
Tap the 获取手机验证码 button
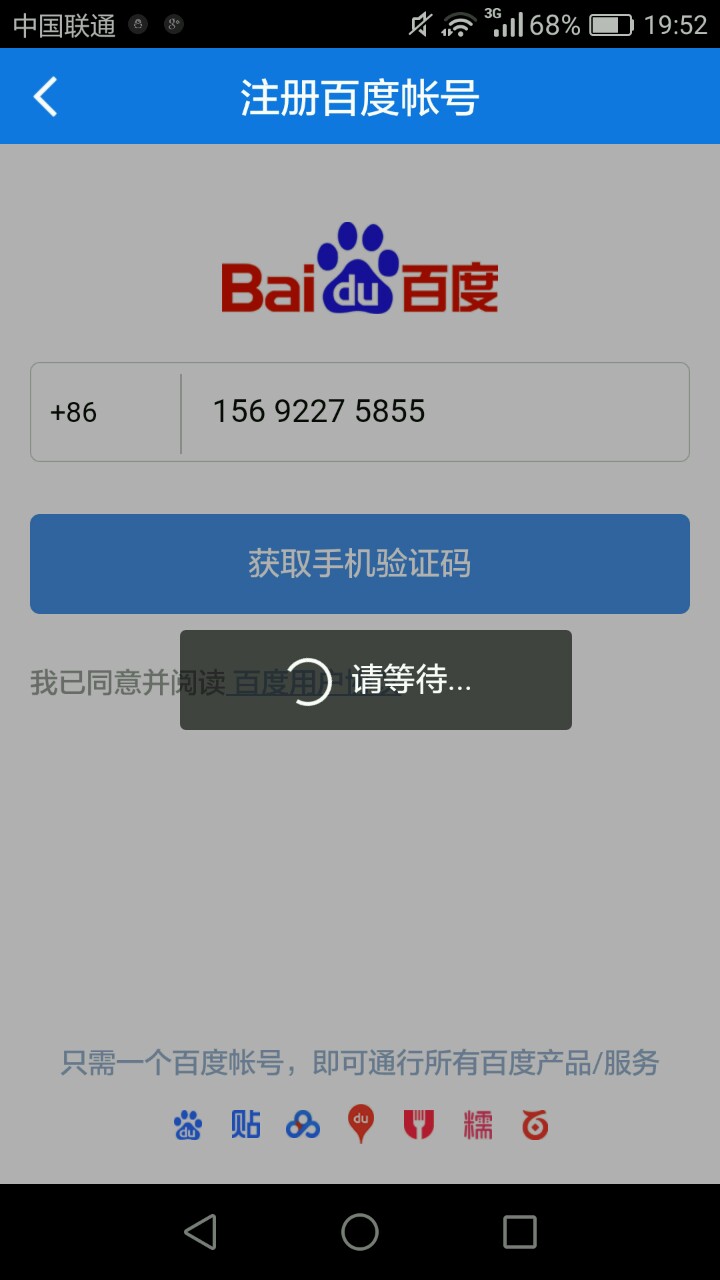click(360, 564)
